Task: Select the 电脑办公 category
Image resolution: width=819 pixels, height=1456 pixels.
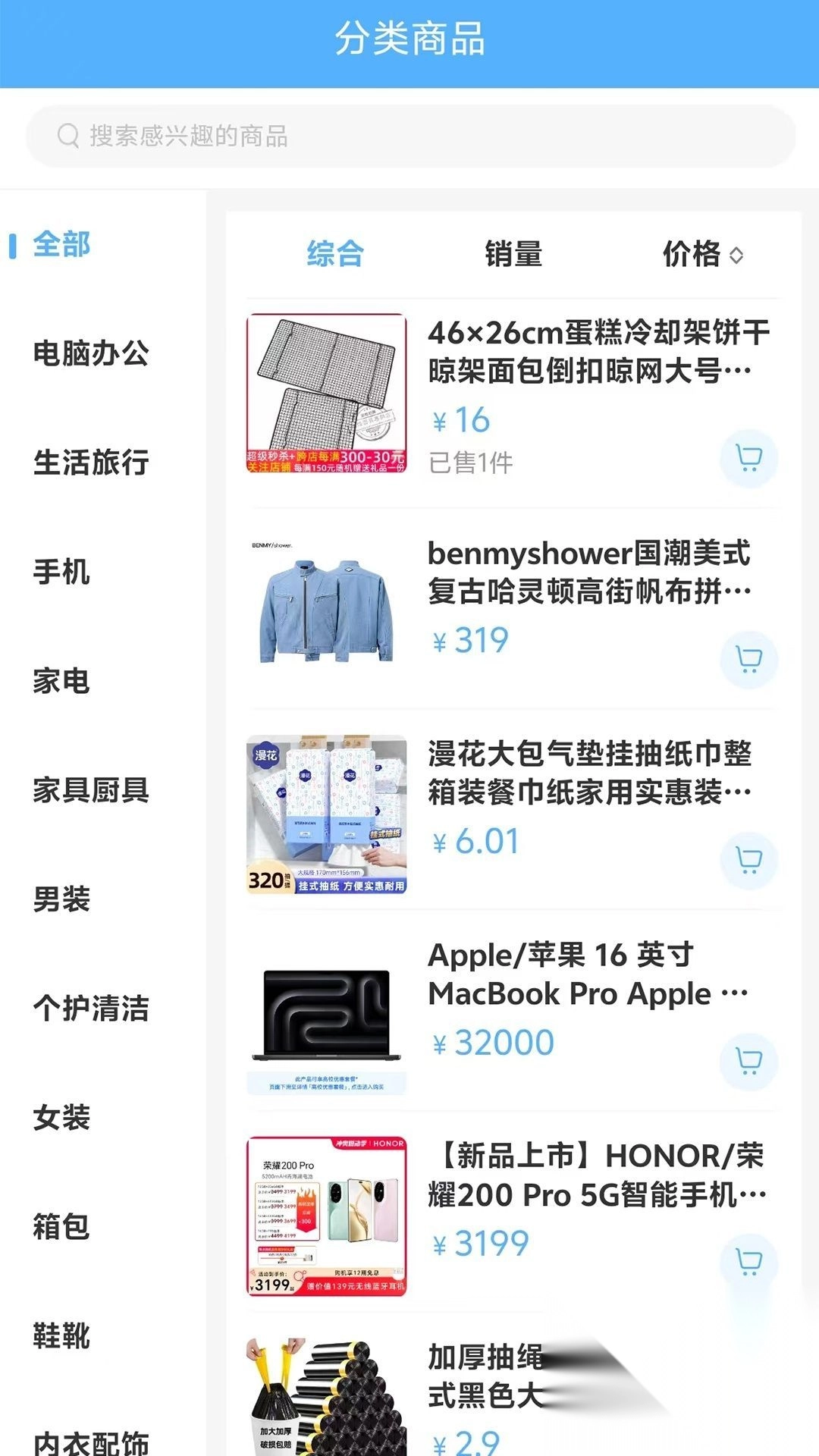Action: click(x=93, y=353)
